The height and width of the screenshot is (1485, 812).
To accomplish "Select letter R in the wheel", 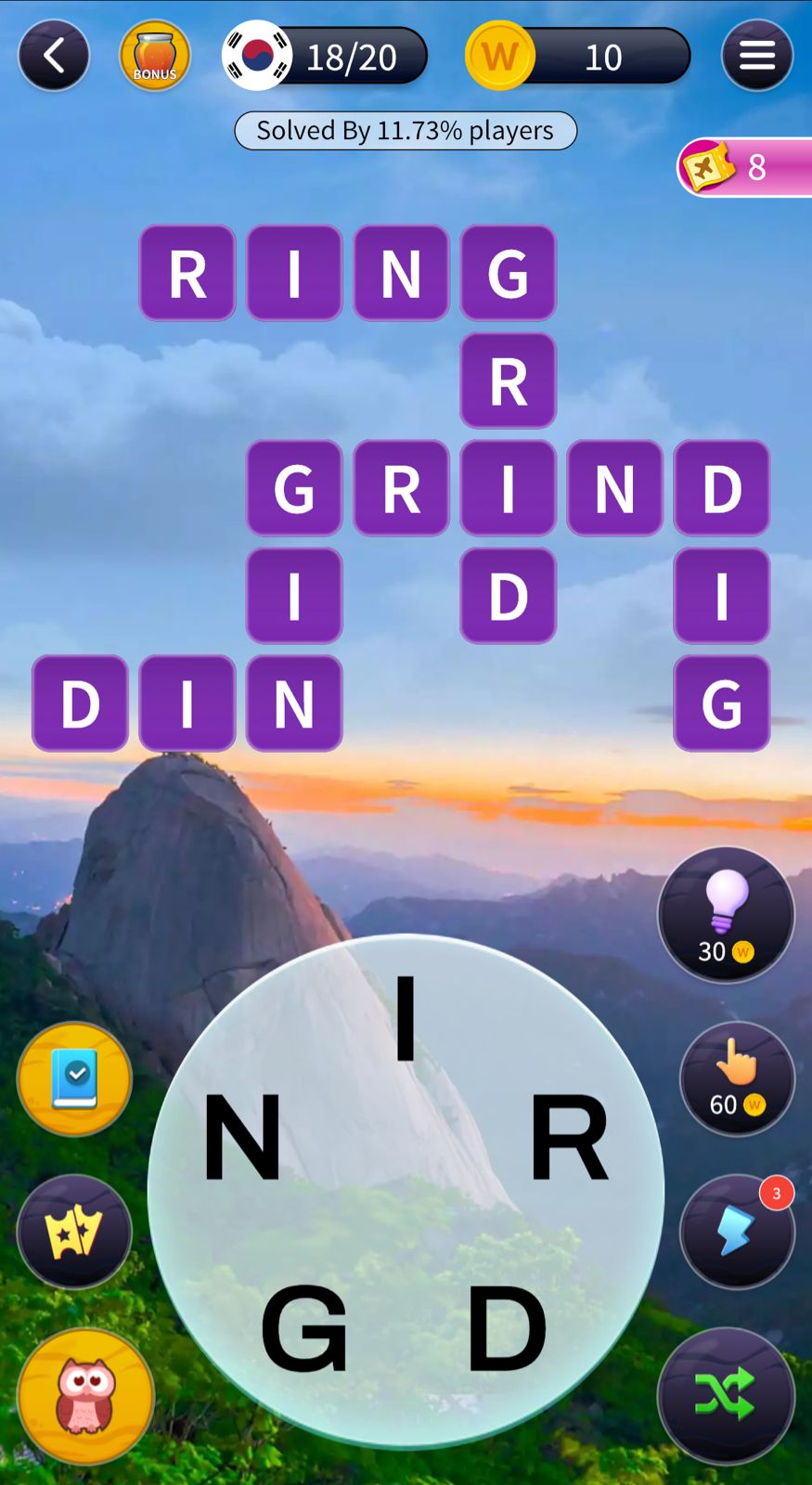I will [x=569, y=1136].
